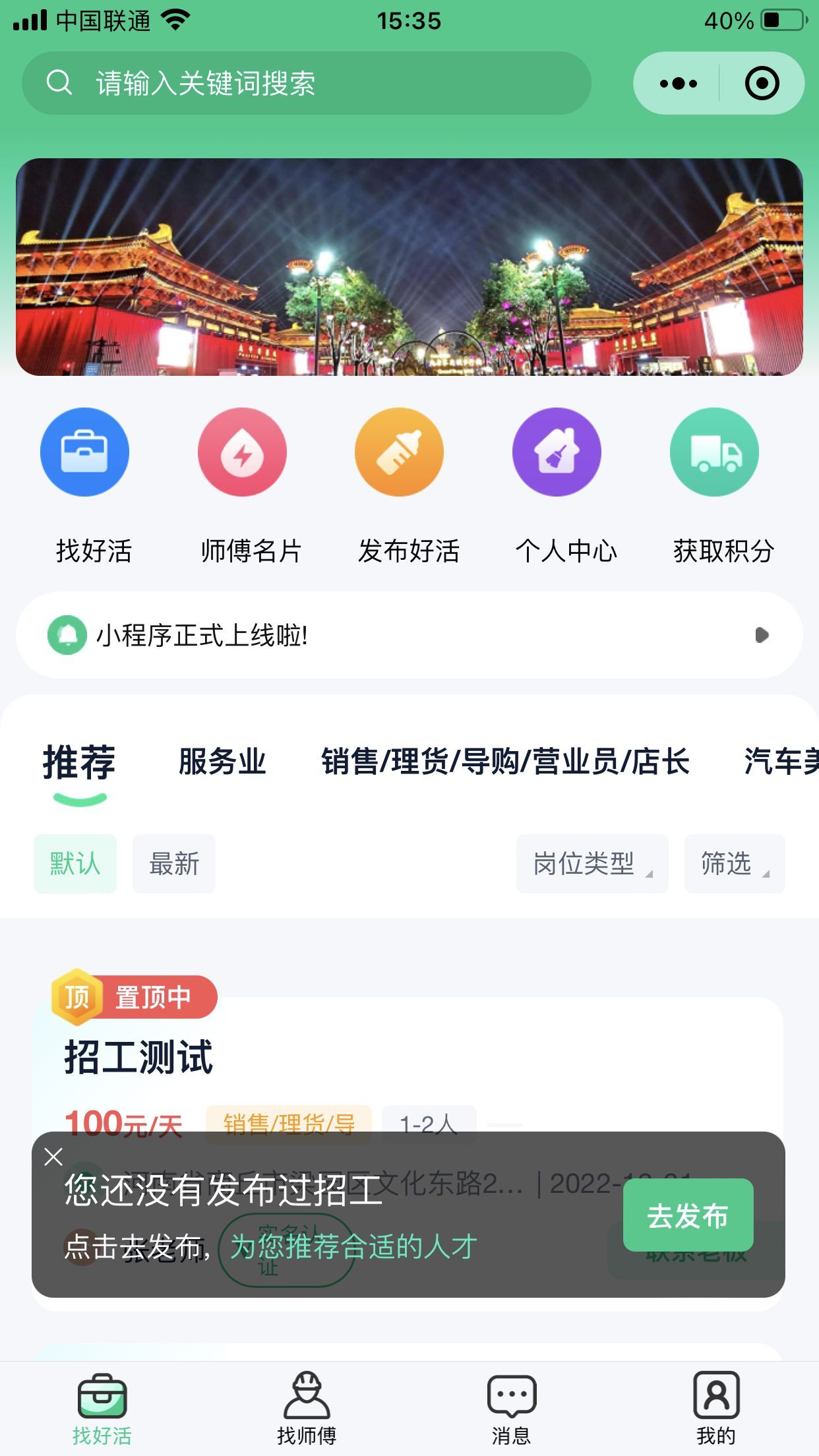
Task: Expand the announcement banner arrow
Action: click(764, 635)
